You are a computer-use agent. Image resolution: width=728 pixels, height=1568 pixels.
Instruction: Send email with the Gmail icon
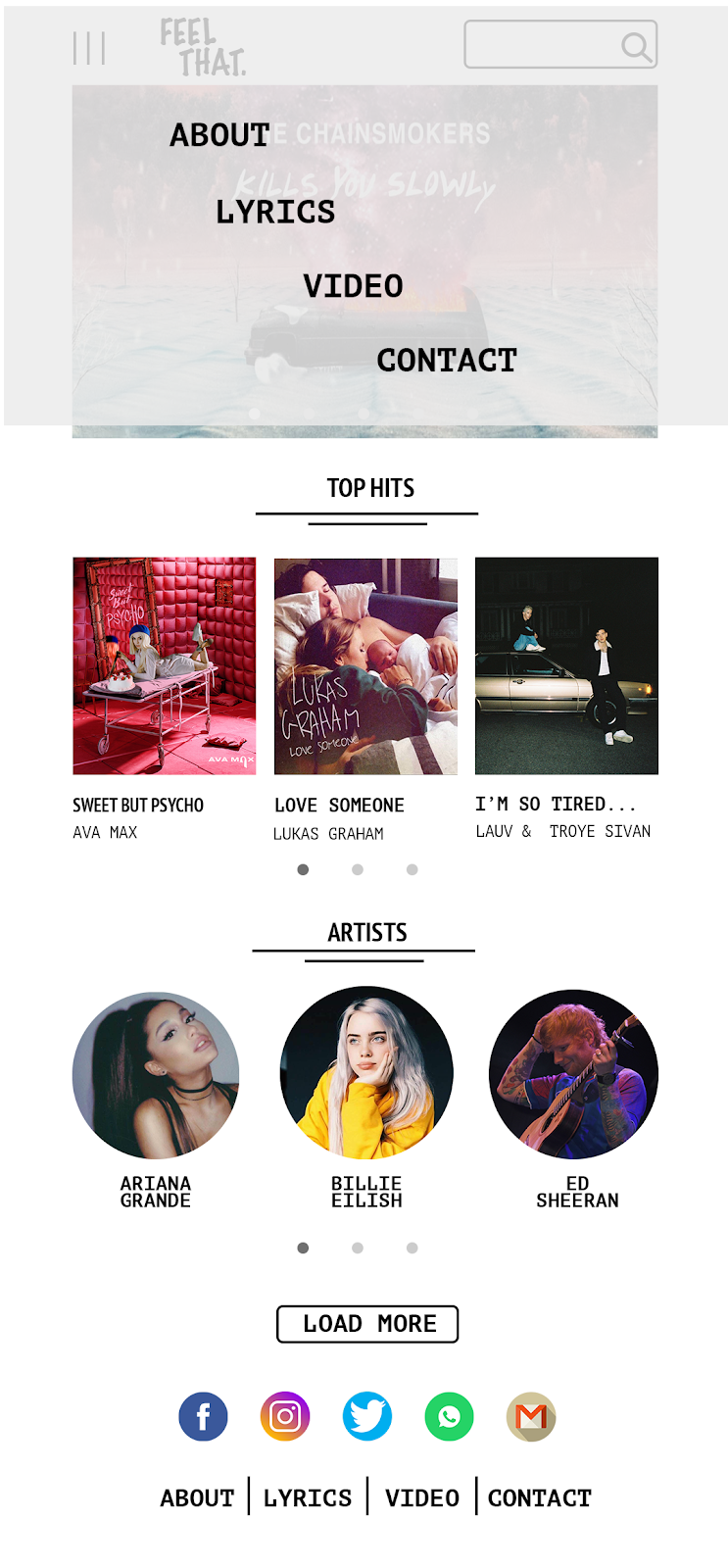(531, 1417)
